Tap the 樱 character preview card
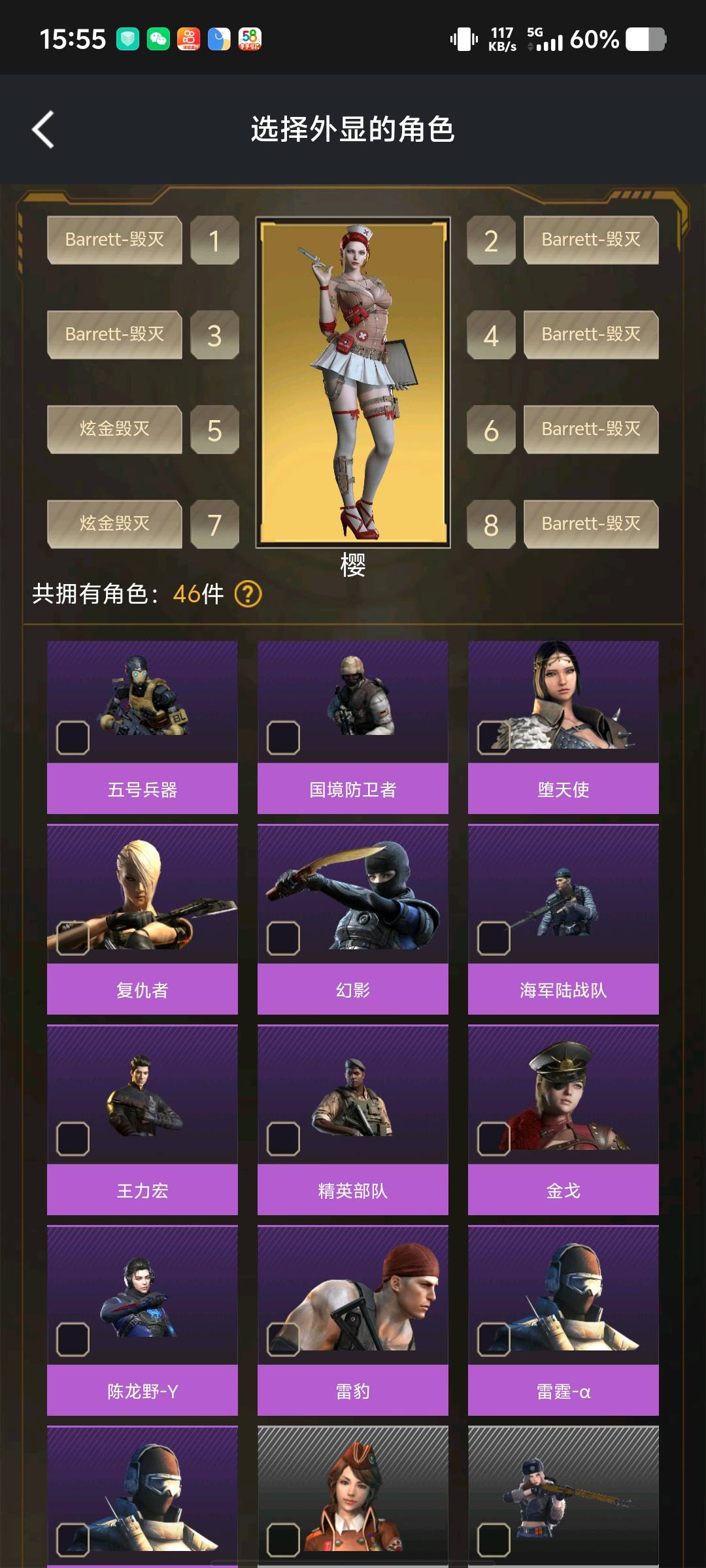The height and width of the screenshot is (1568, 706). [x=353, y=382]
